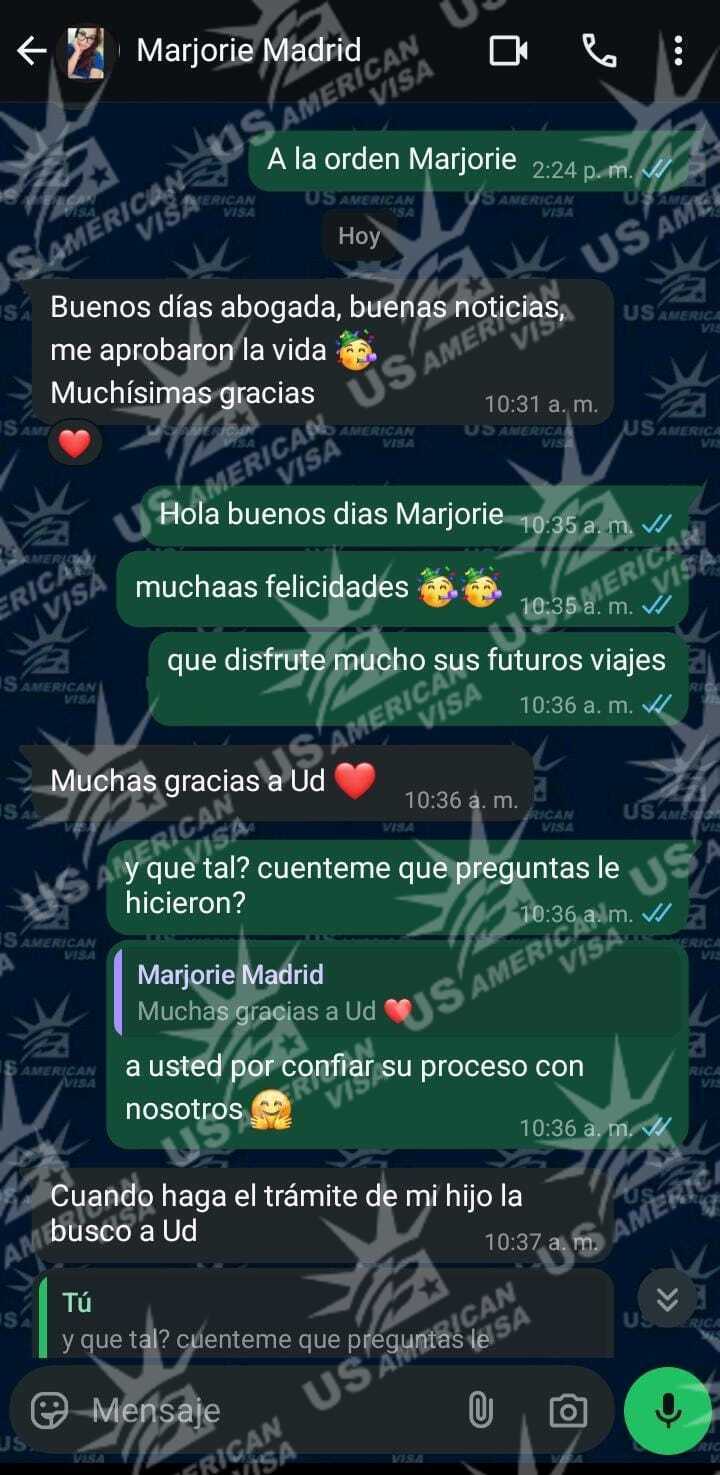Start a video call with Marjorie
720x1475 pixels.
click(x=508, y=51)
